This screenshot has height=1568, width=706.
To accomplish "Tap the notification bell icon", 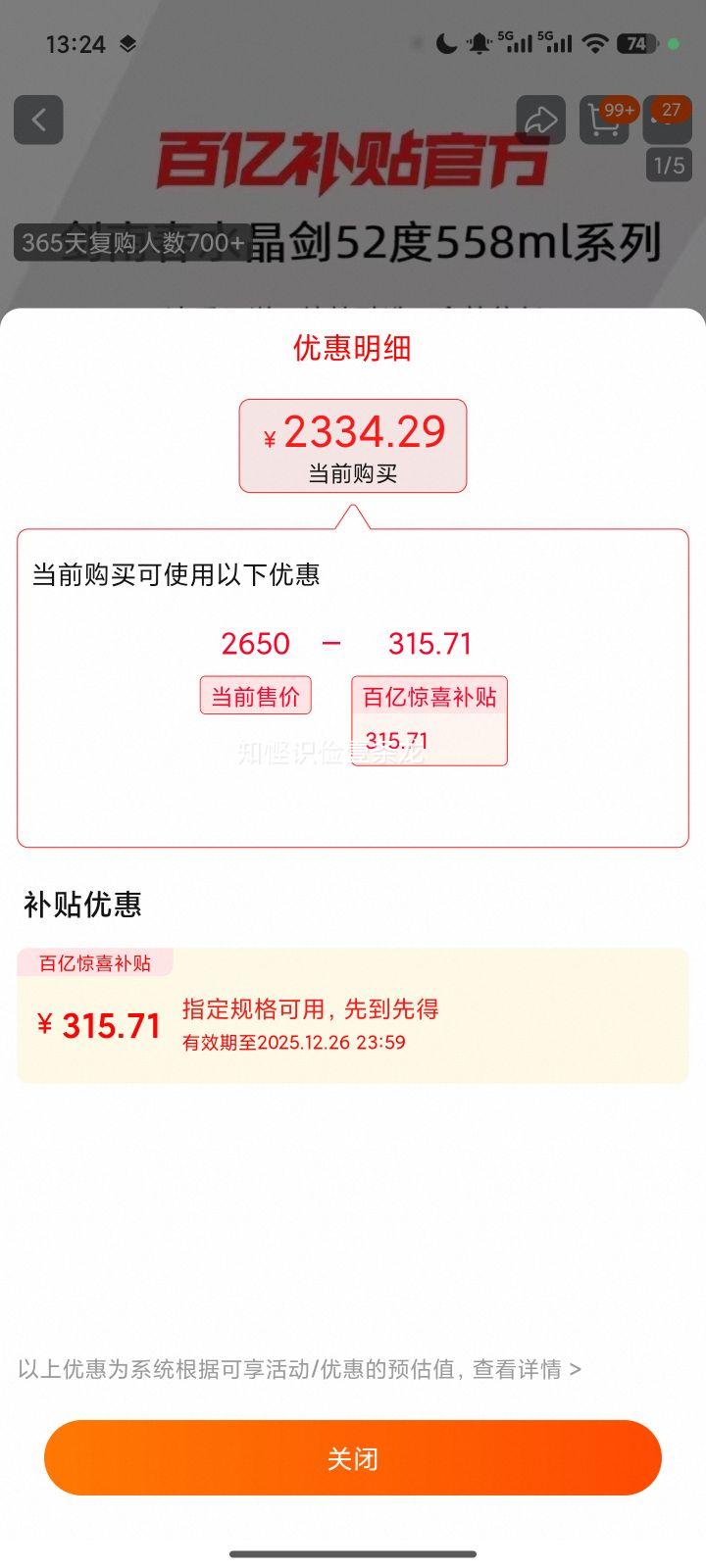I will click(479, 42).
